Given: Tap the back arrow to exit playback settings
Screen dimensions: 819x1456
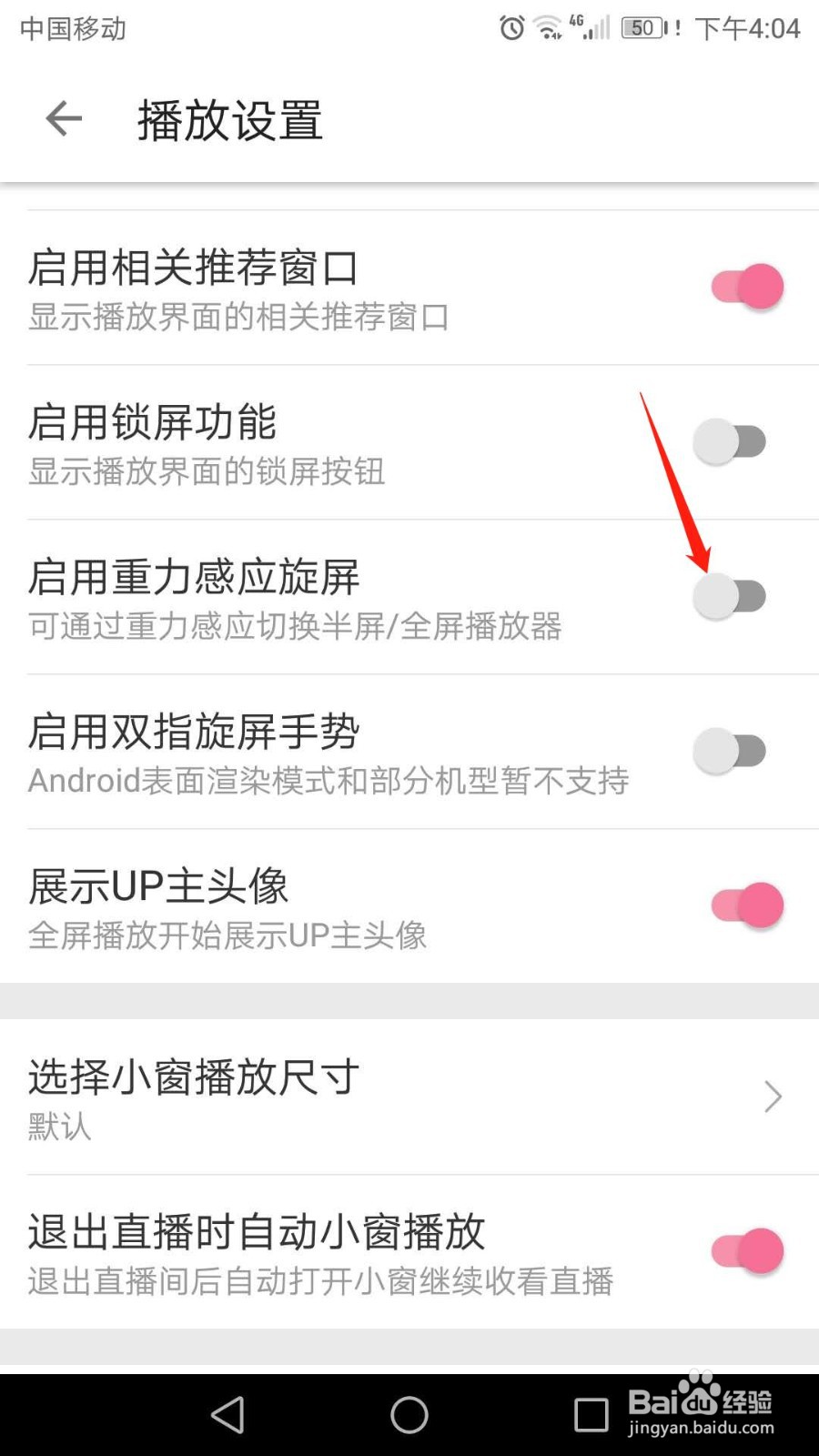Looking at the screenshot, I should coord(62,118).
